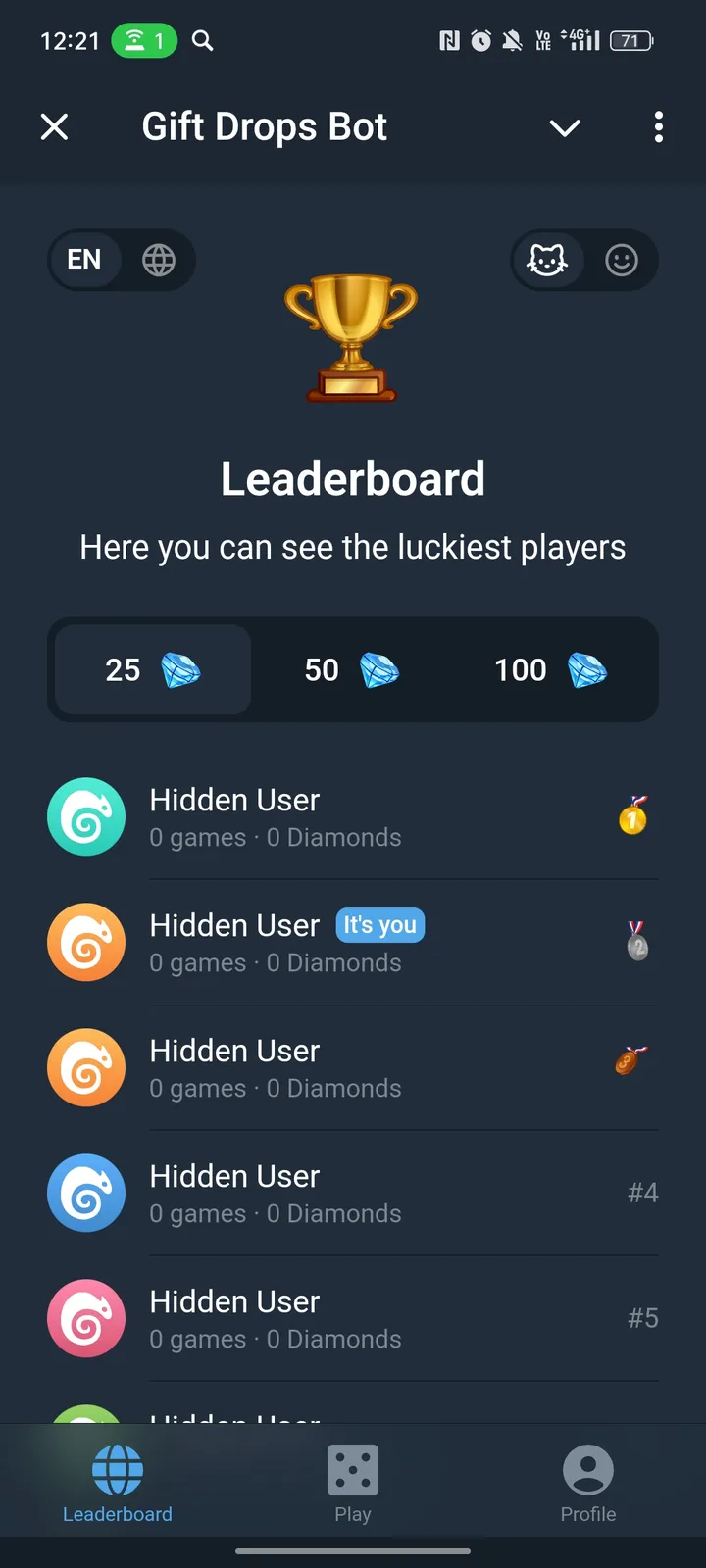Open Telegram search with the magnifier icon

tap(202, 41)
